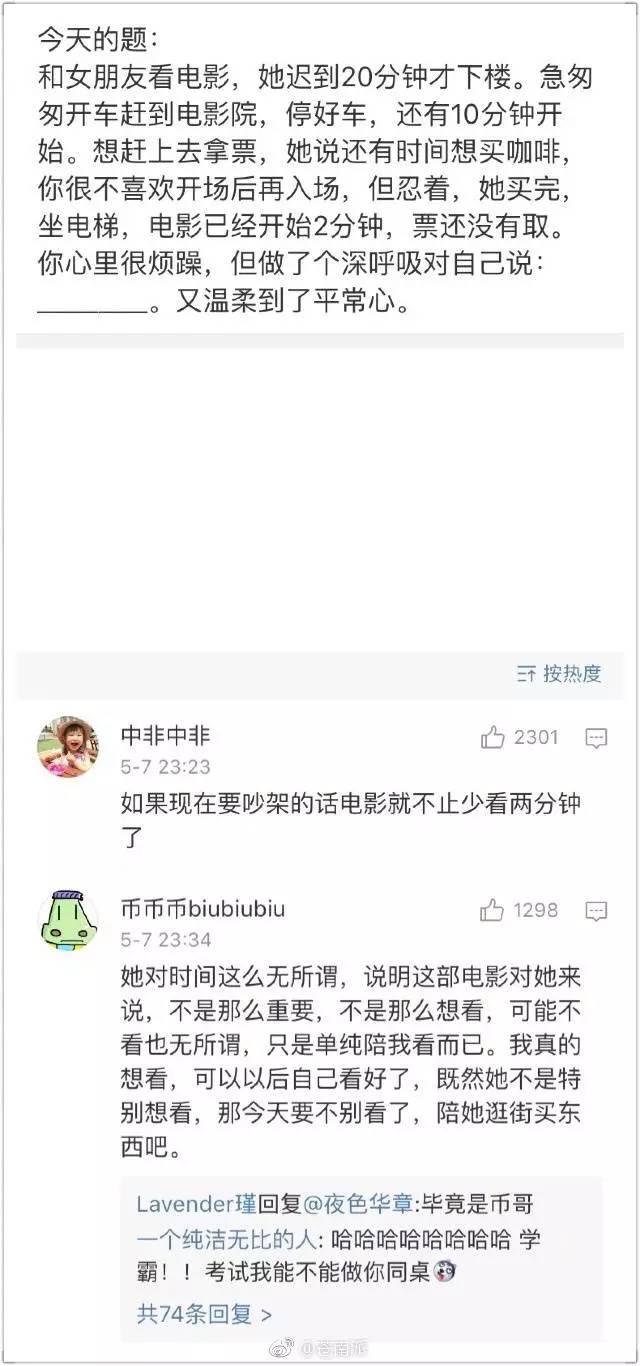Open all 共74条回复 replies
The height and width of the screenshot is (1366, 640).
[x=204, y=1313]
